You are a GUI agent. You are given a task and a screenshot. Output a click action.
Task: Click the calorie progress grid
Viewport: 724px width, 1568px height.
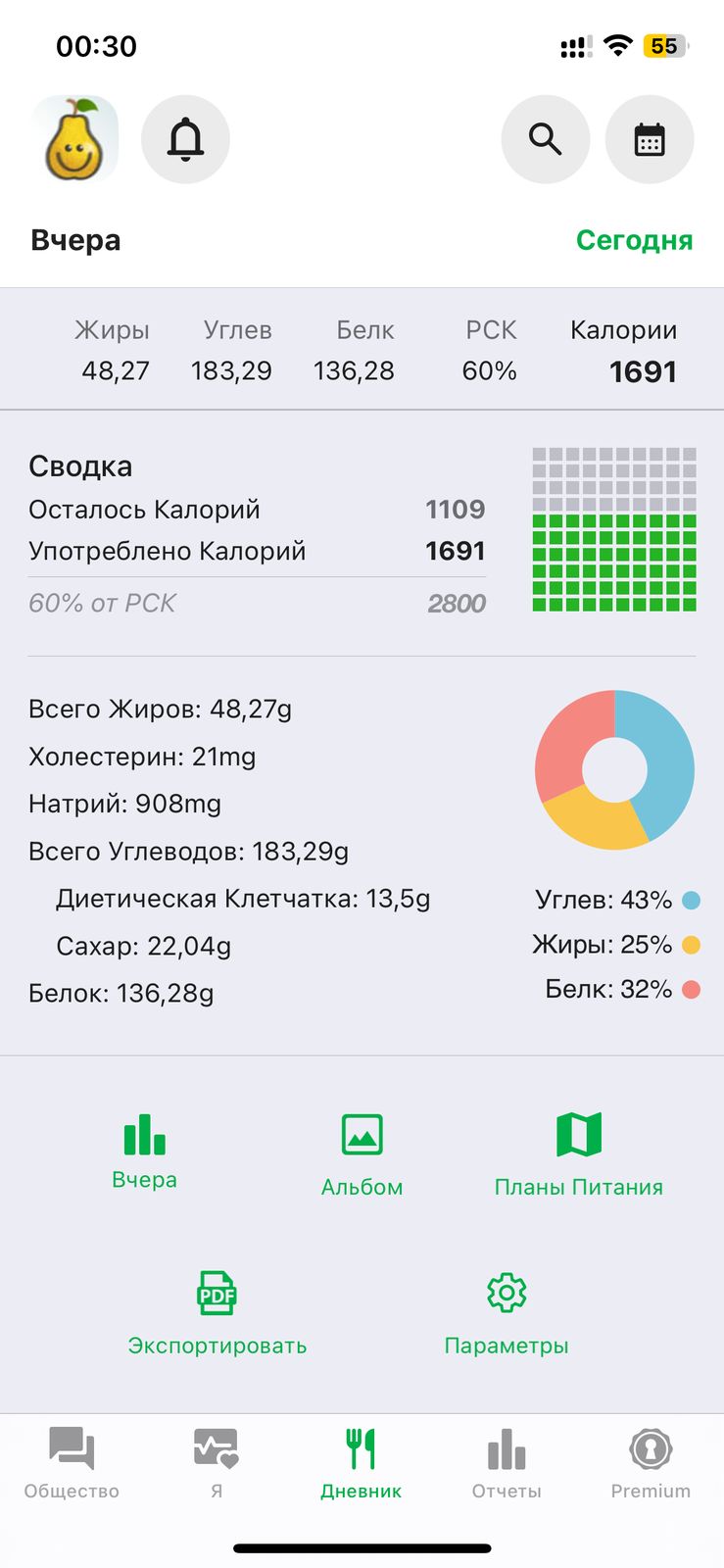[614, 529]
